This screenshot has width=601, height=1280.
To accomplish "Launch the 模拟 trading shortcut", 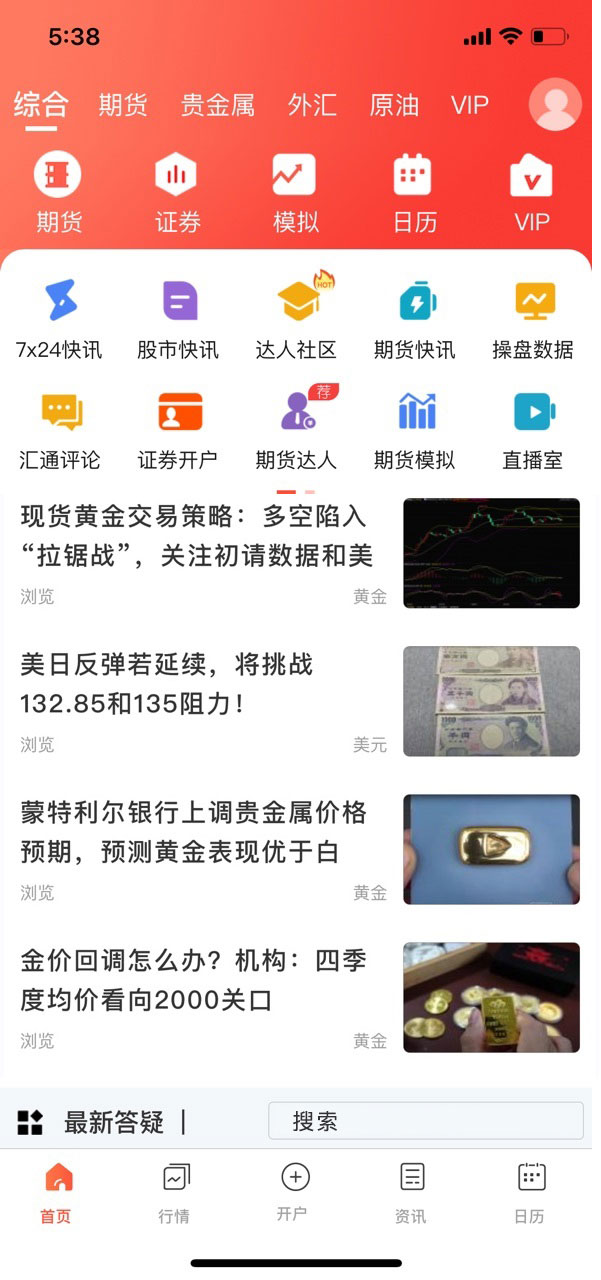I will 295,194.
